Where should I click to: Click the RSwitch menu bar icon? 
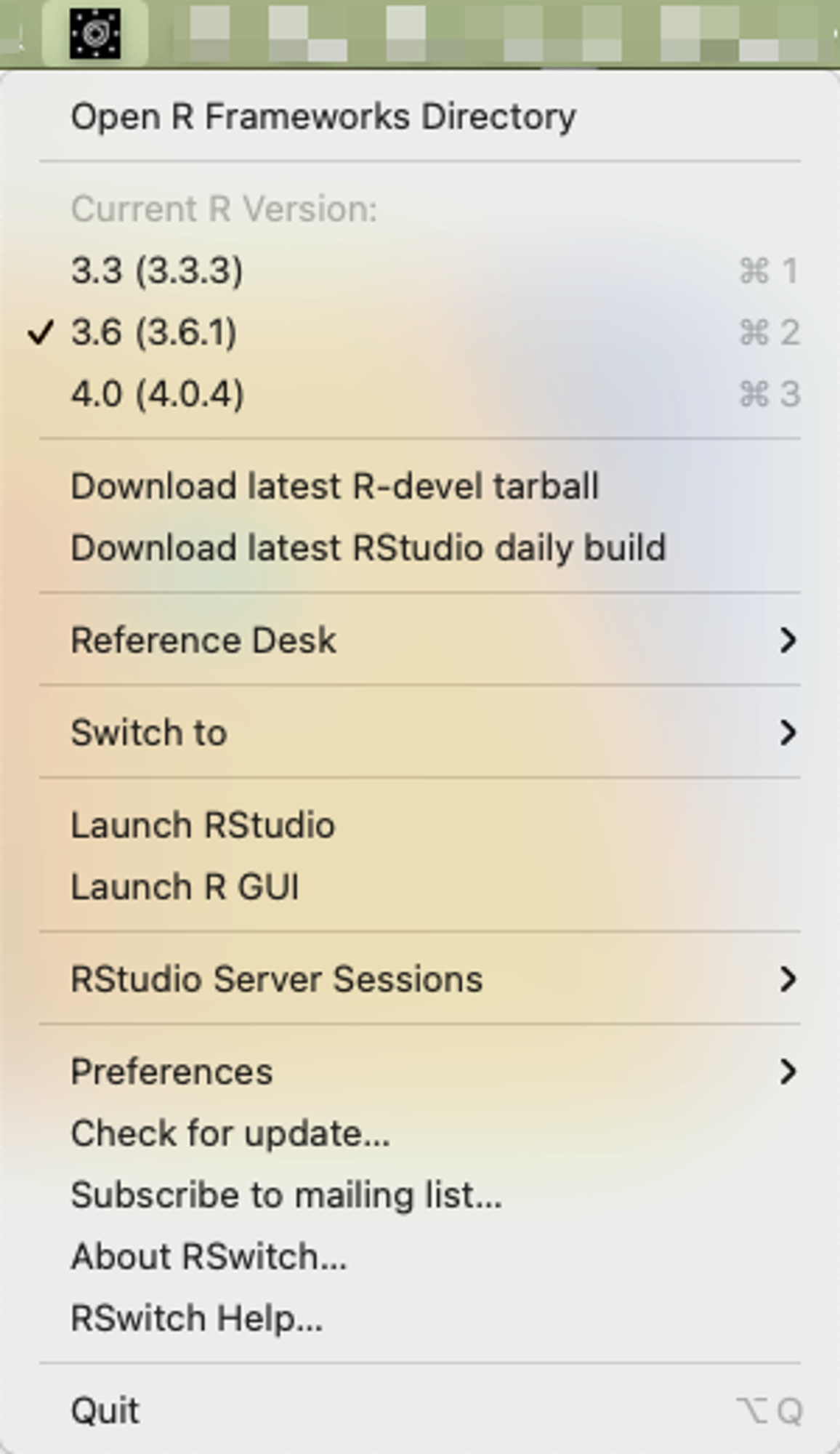click(x=95, y=33)
